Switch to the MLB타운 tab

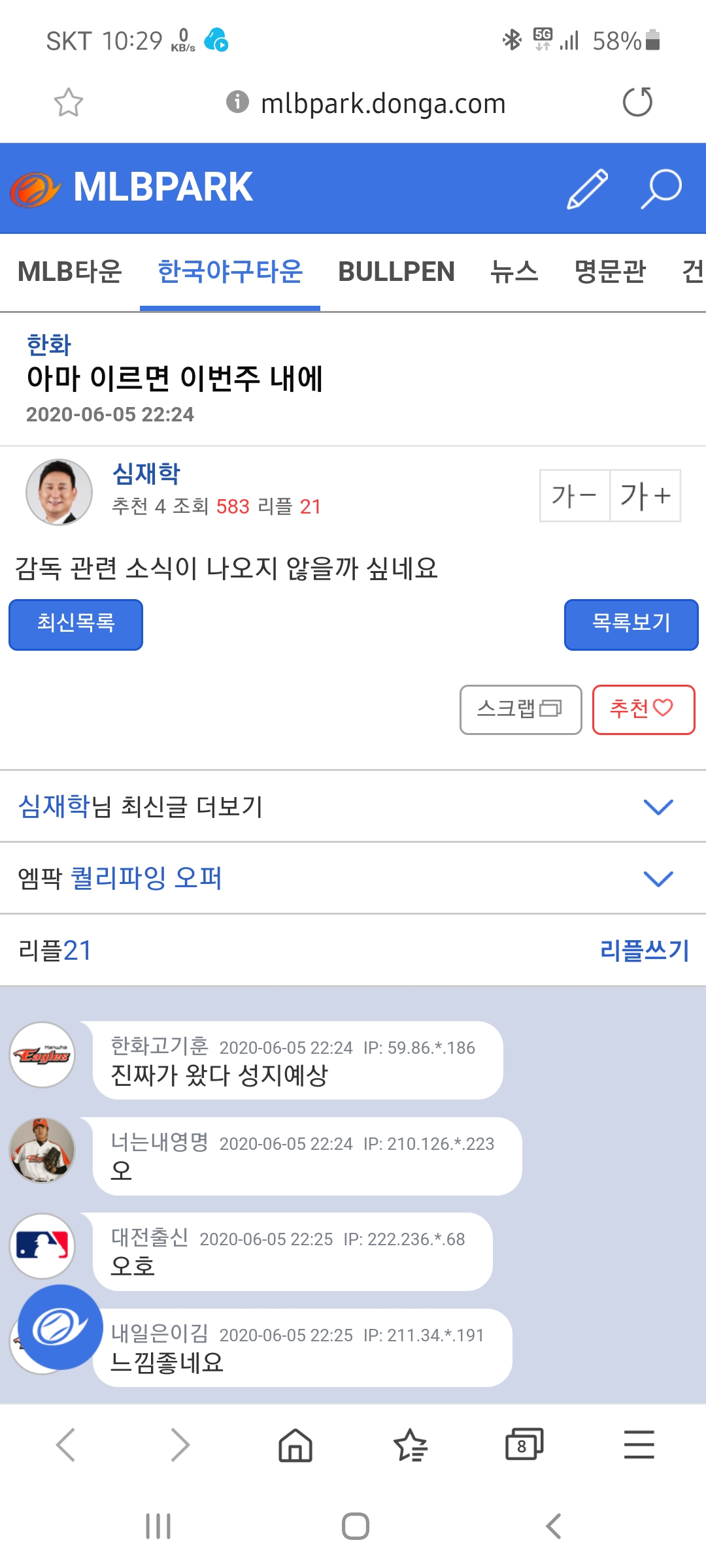pos(70,272)
